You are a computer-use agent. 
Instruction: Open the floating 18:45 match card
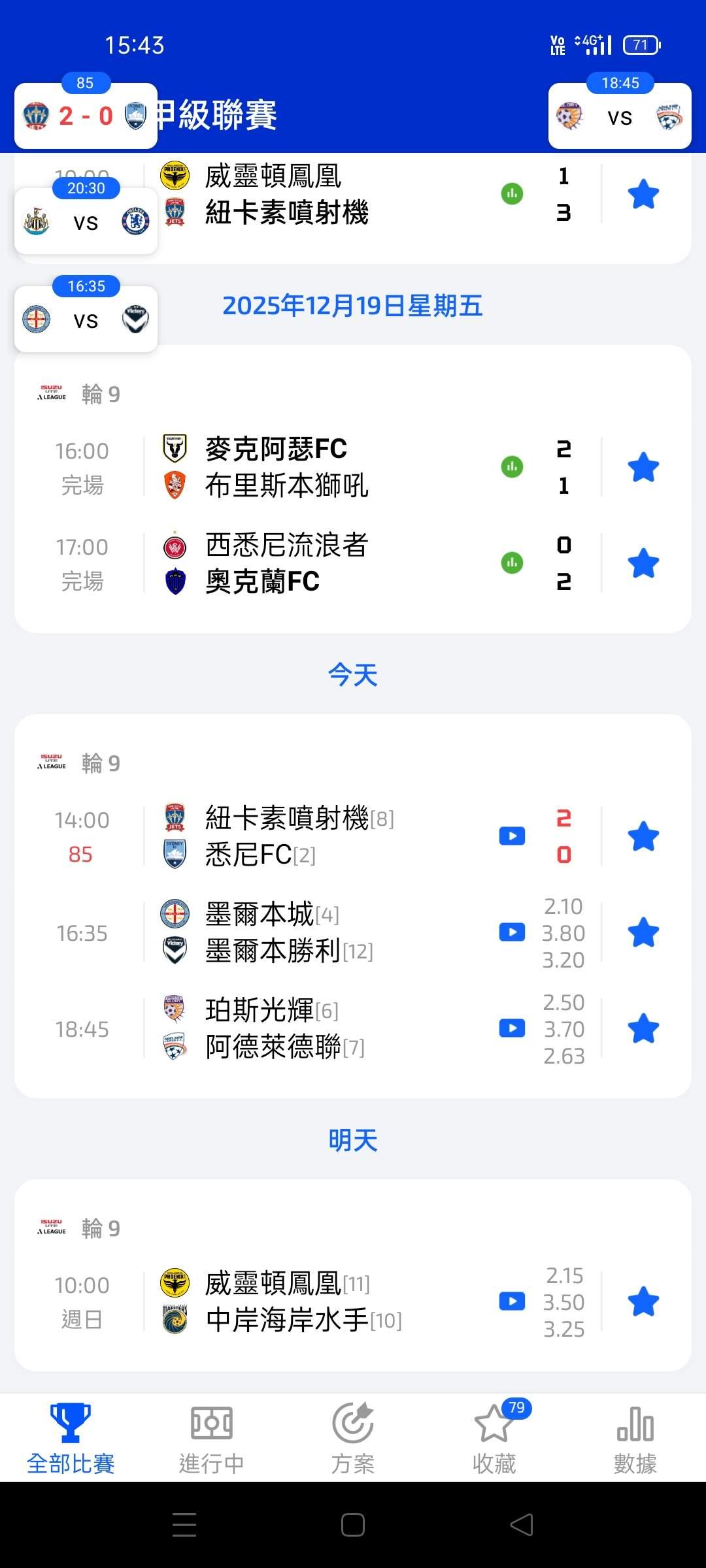(620, 116)
